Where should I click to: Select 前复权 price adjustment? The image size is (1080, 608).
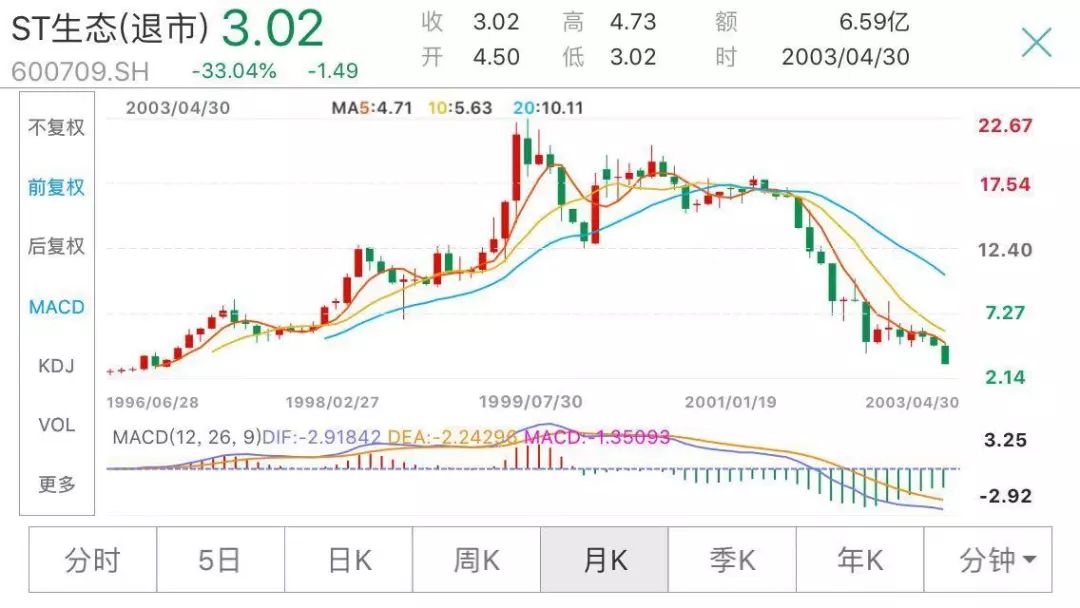click(56, 187)
